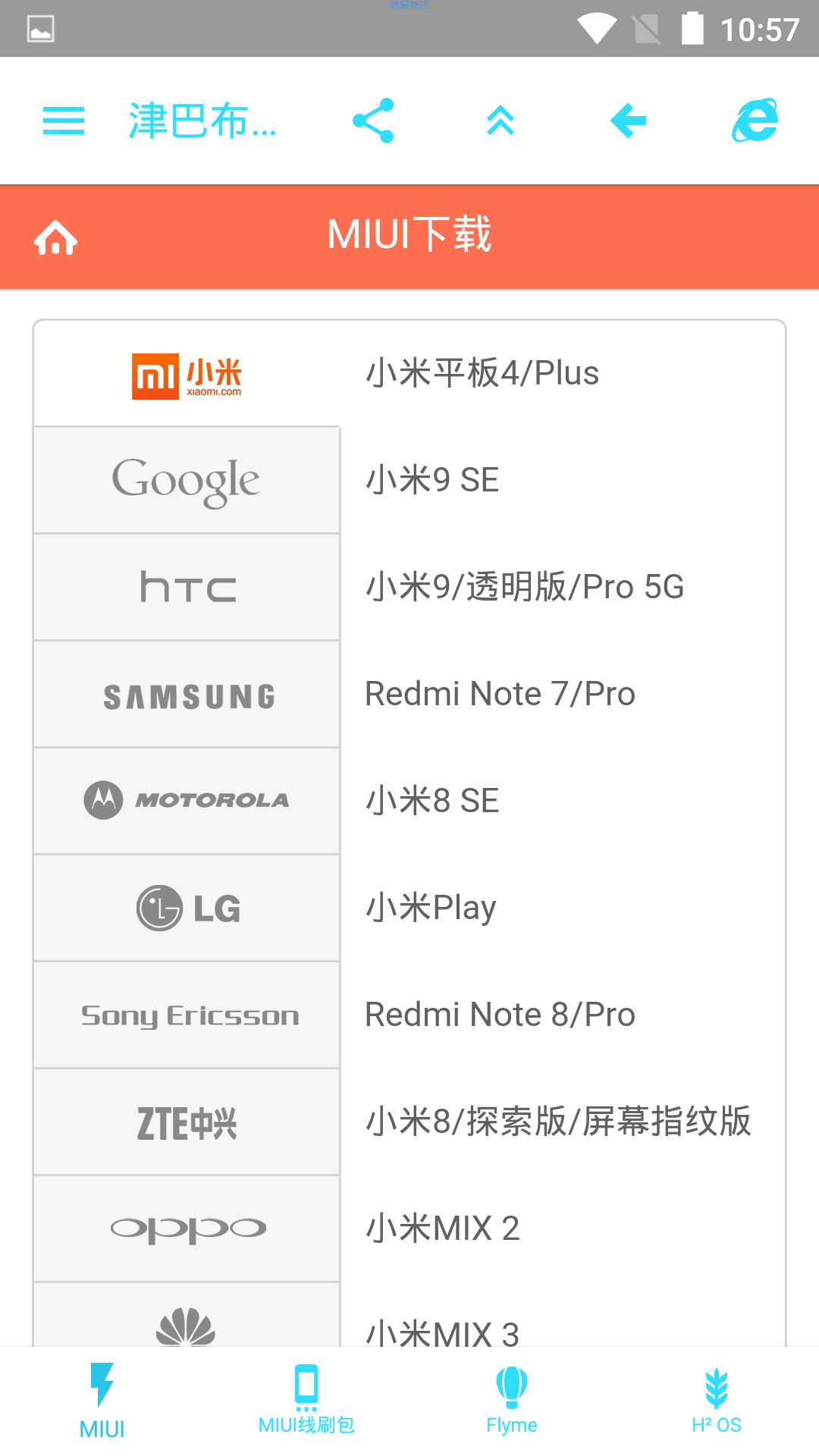Select the Google brand tab
This screenshot has height=1456, width=819.
pyautogui.click(x=187, y=481)
